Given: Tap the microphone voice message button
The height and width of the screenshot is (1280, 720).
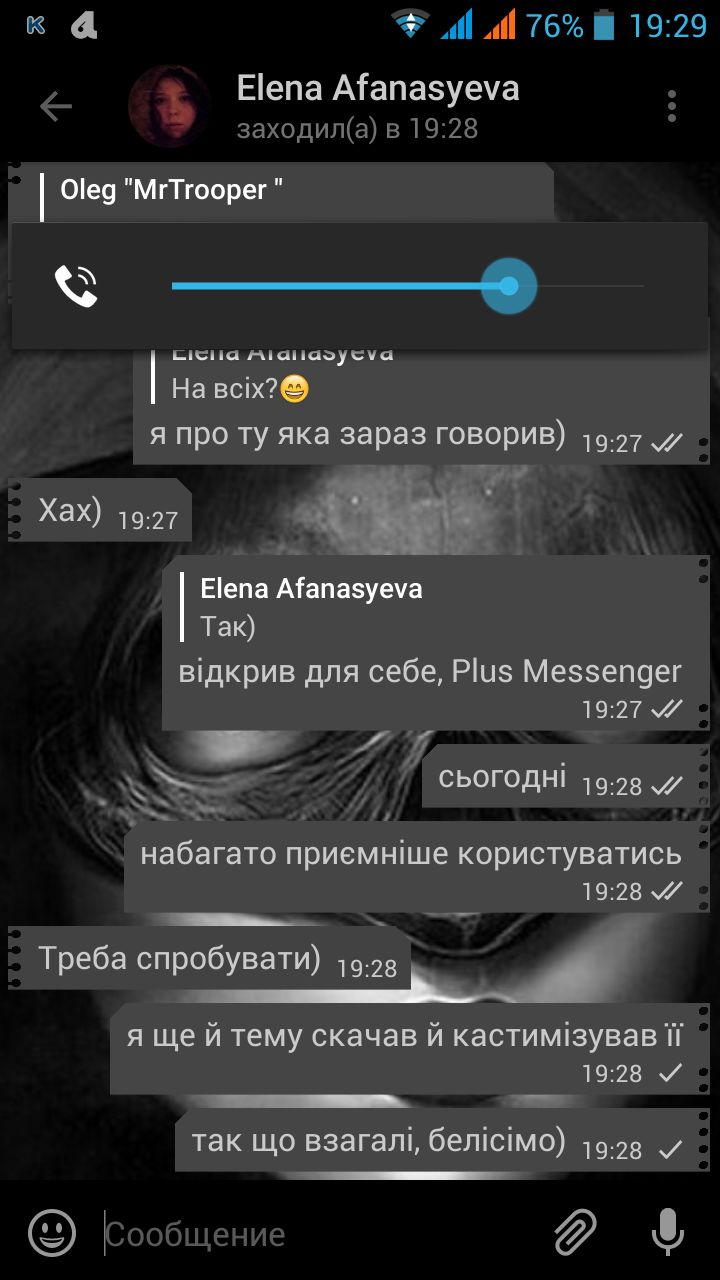Looking at the screenshot, I should (x=667, y=1233).
